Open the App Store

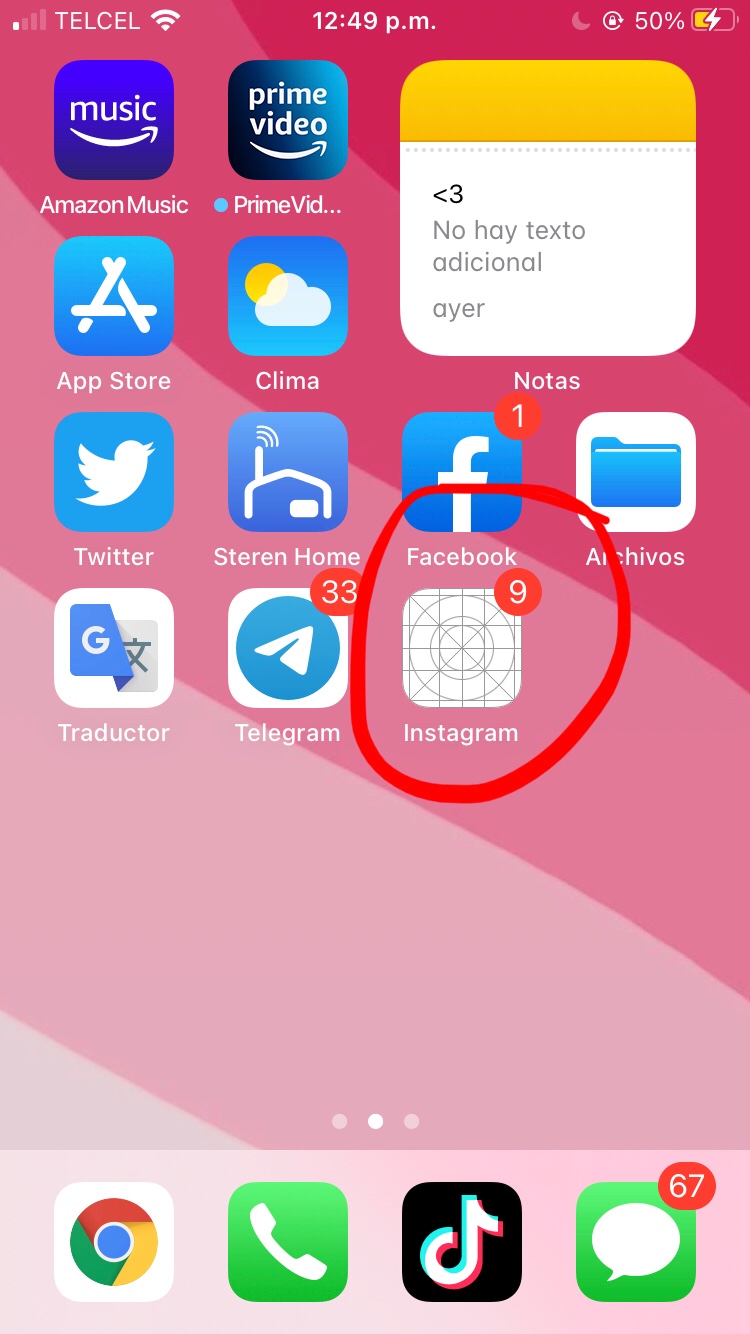(x=114, y=296)
